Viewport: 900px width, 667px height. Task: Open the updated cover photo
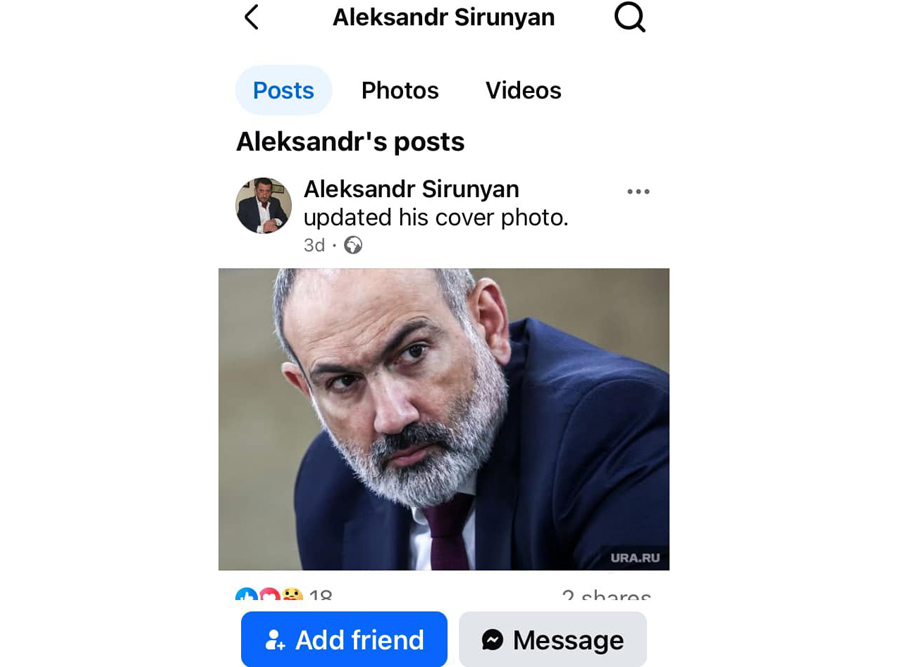pyautogui.click(x=443, y=418)
